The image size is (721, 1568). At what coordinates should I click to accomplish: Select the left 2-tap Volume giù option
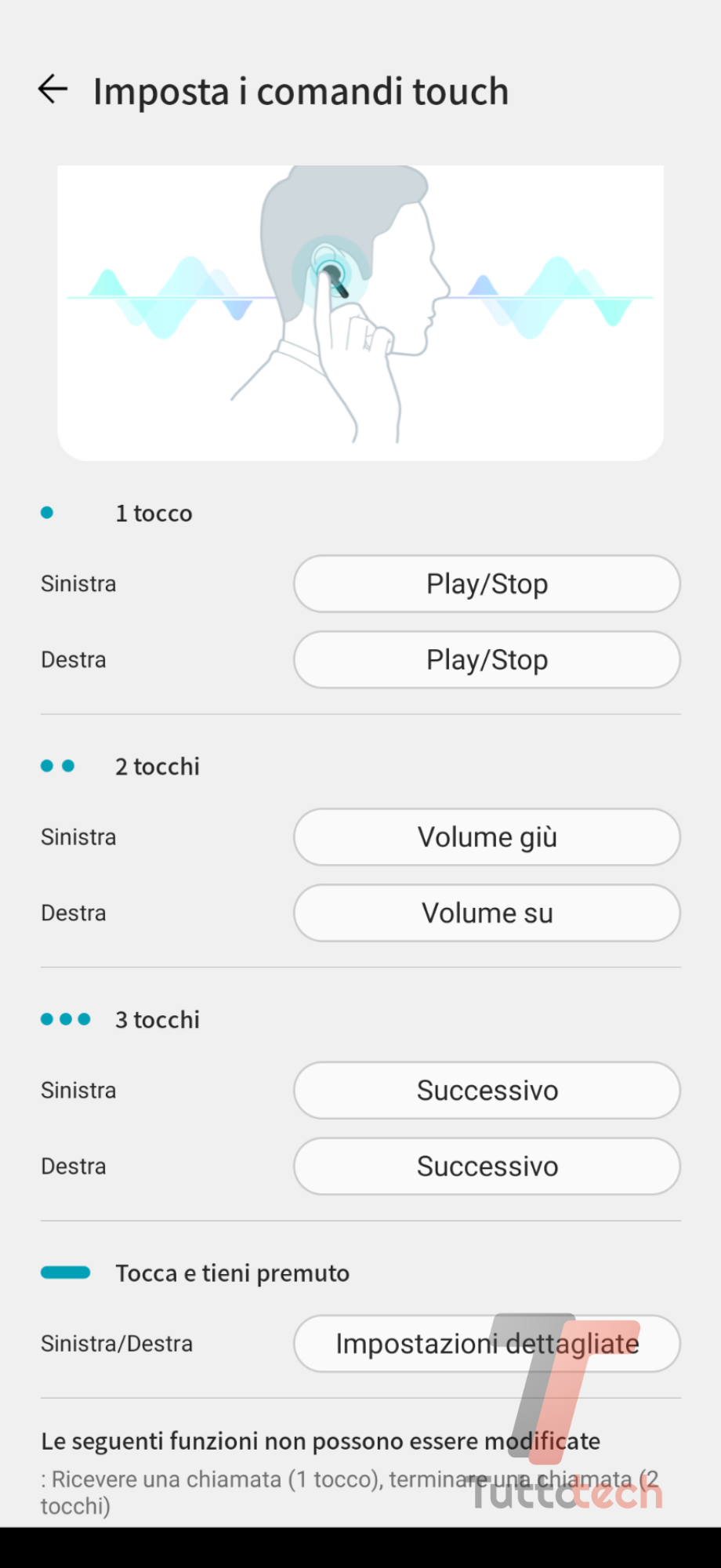coord(487,837)
